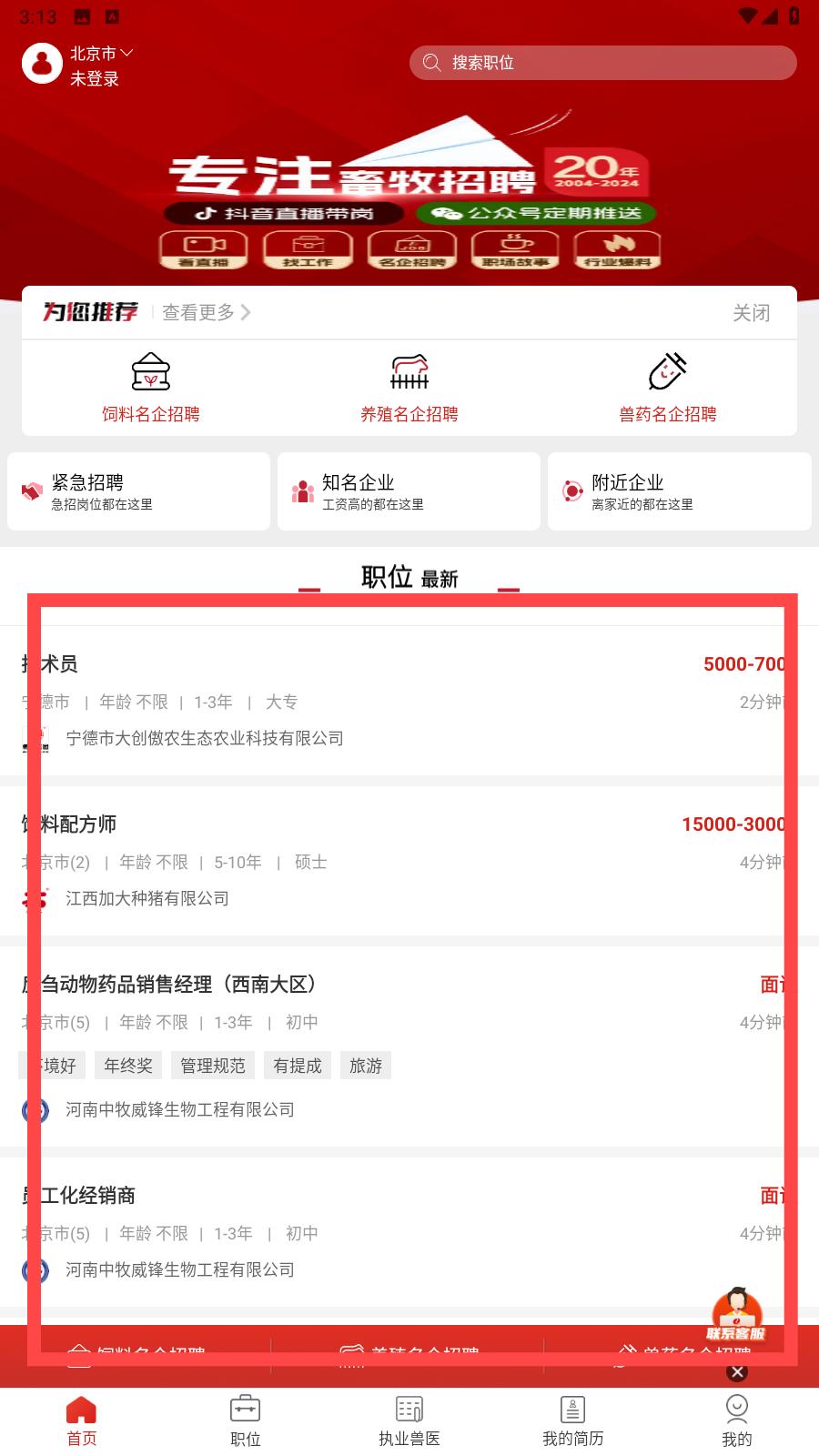Open 行业爆料 from the banner shortcuts
Image resolution: width=819 pixels, height=1456 pixels.
coord(617,249)
